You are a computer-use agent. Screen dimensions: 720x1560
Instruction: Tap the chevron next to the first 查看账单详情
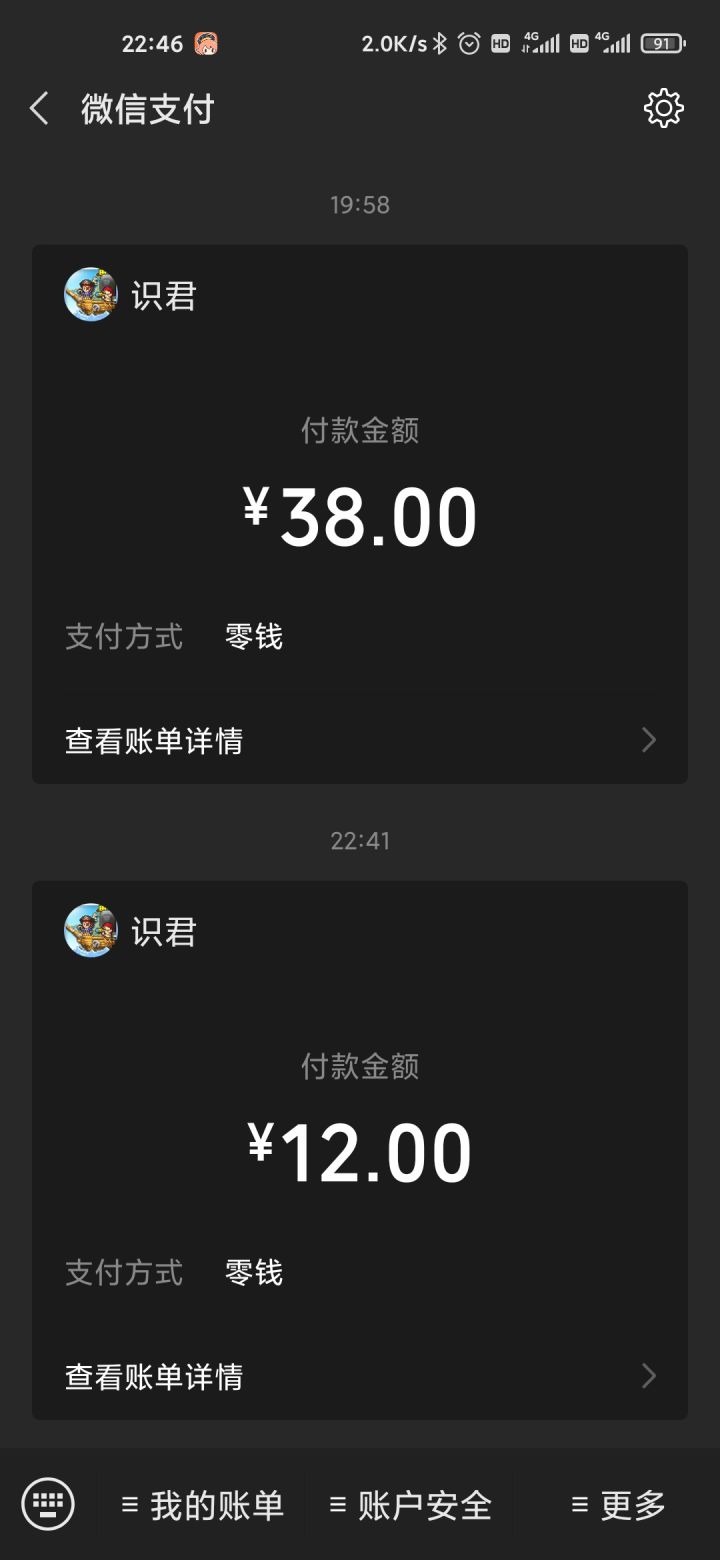649,740
